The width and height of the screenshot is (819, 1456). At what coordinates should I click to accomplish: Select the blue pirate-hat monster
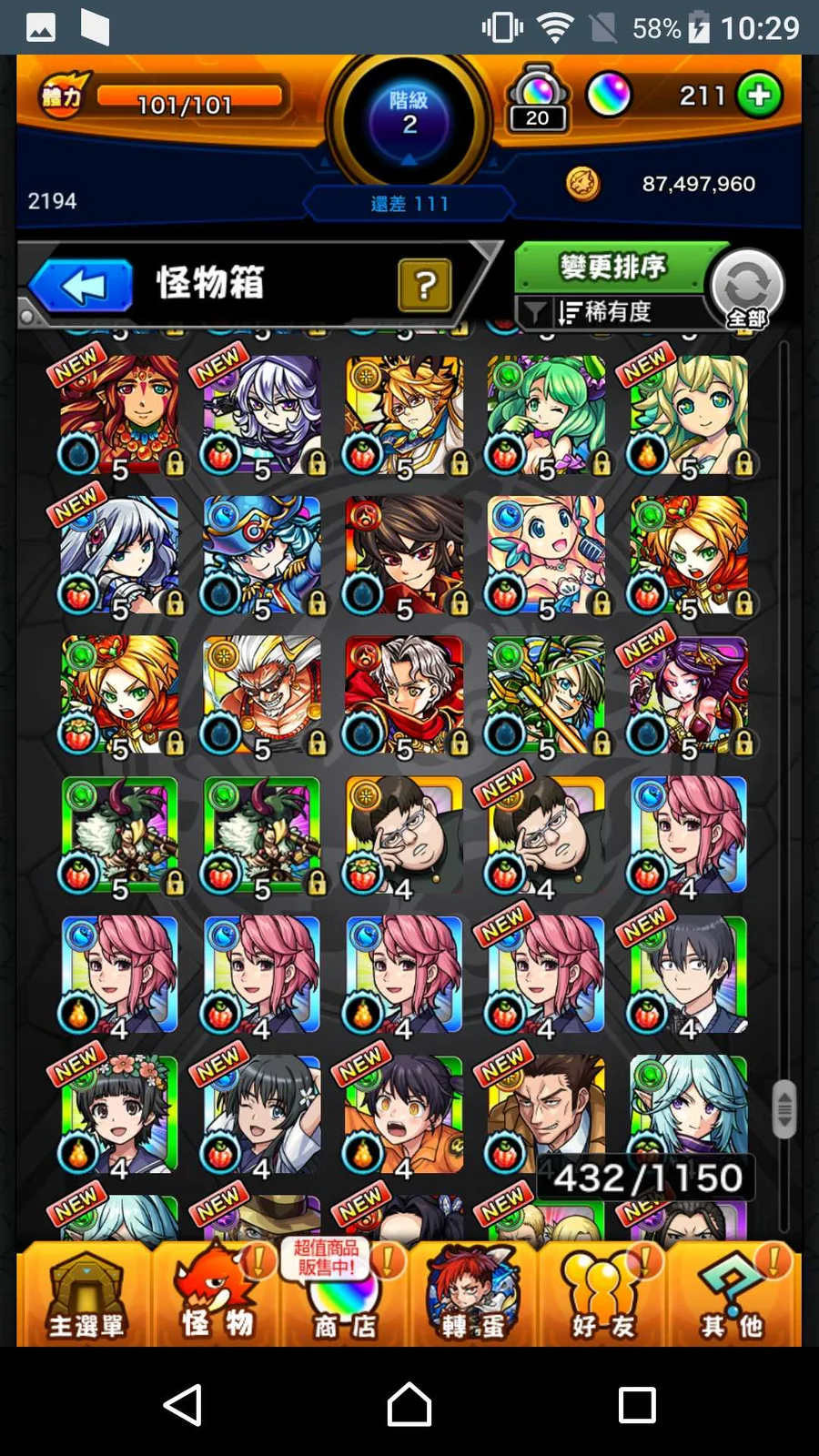(x=262, y=555)
